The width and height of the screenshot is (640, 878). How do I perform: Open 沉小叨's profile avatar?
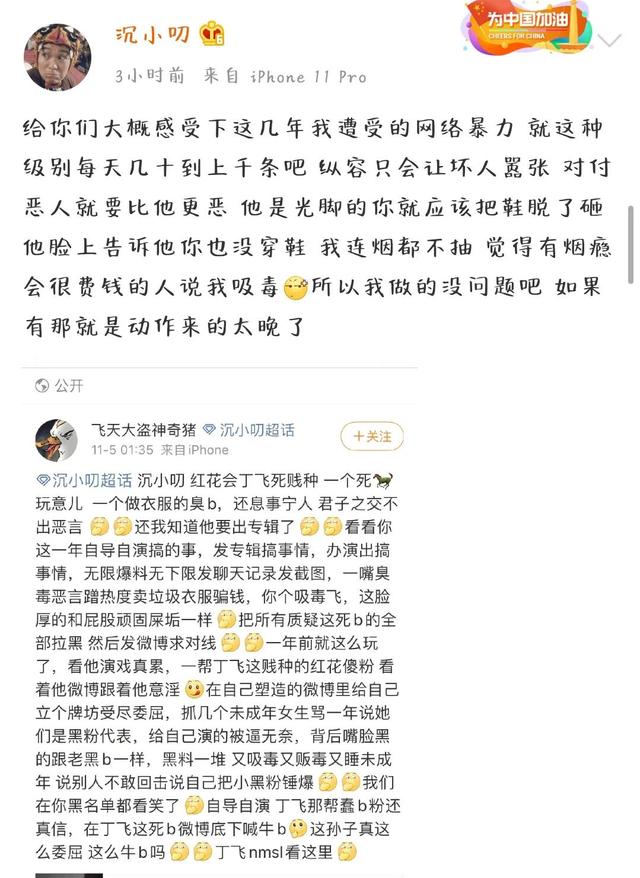pos(58,57)
